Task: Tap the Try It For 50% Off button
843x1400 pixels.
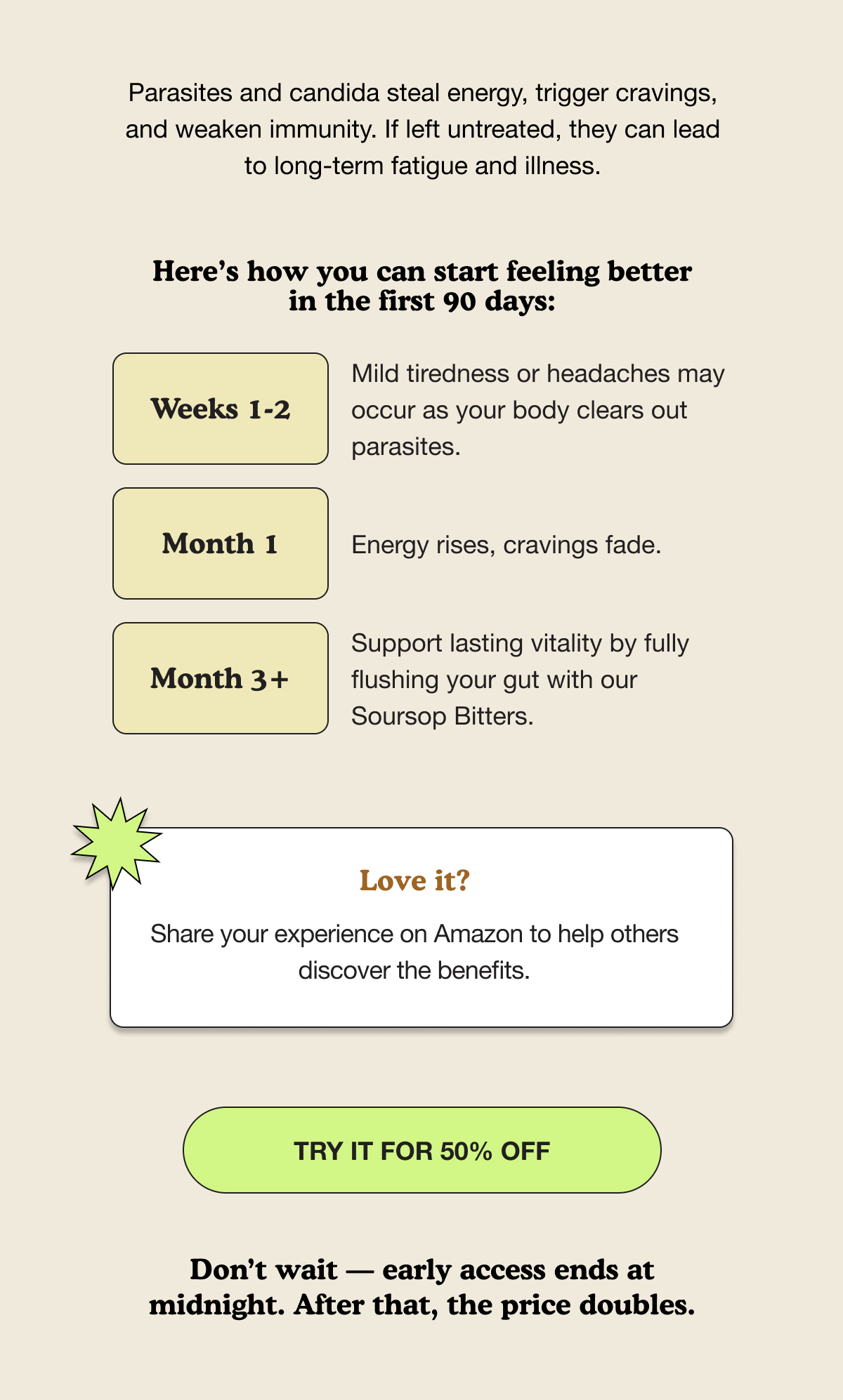Action: 421,1150
